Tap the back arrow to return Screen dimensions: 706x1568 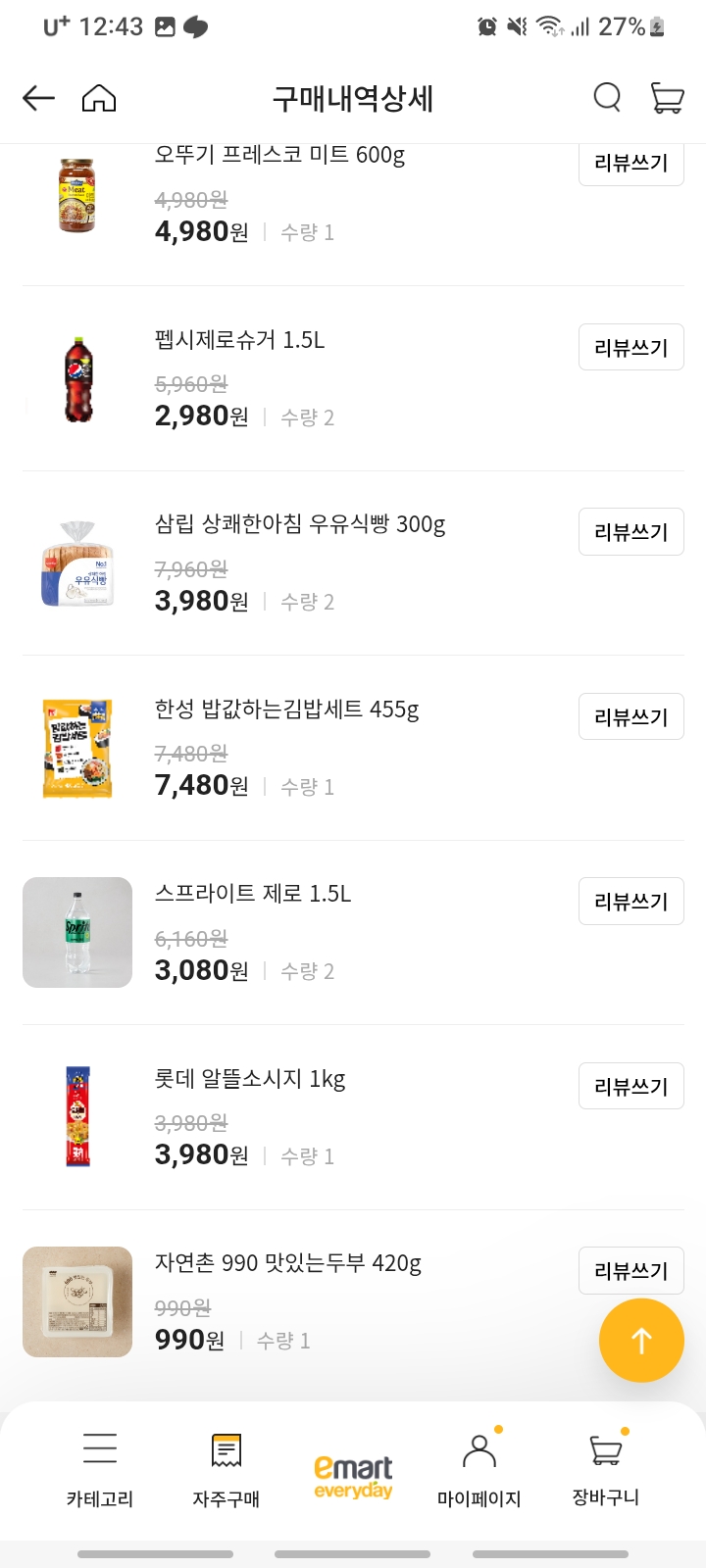(37, 98)
